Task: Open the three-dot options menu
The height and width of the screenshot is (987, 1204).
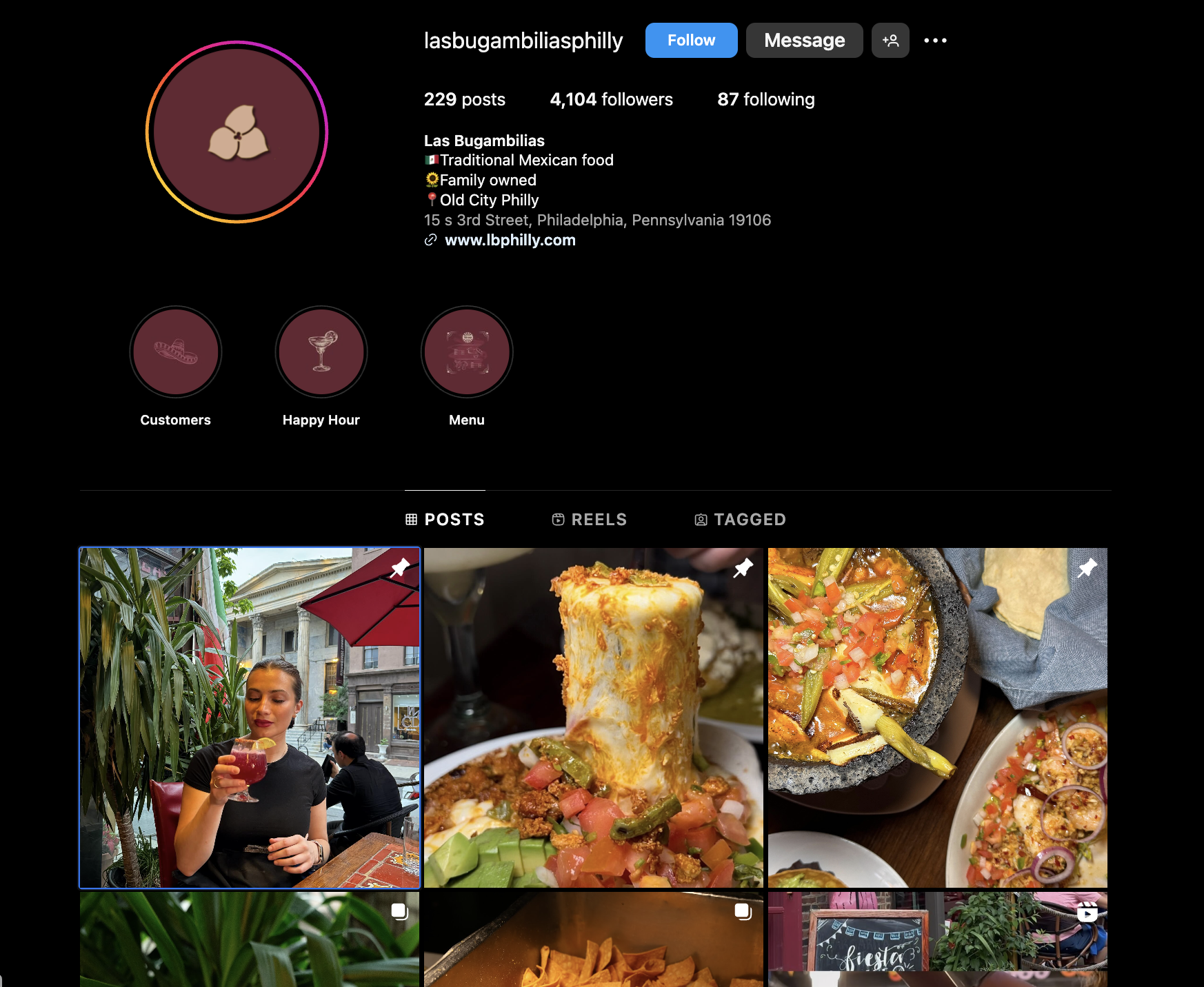Action: 935,40
